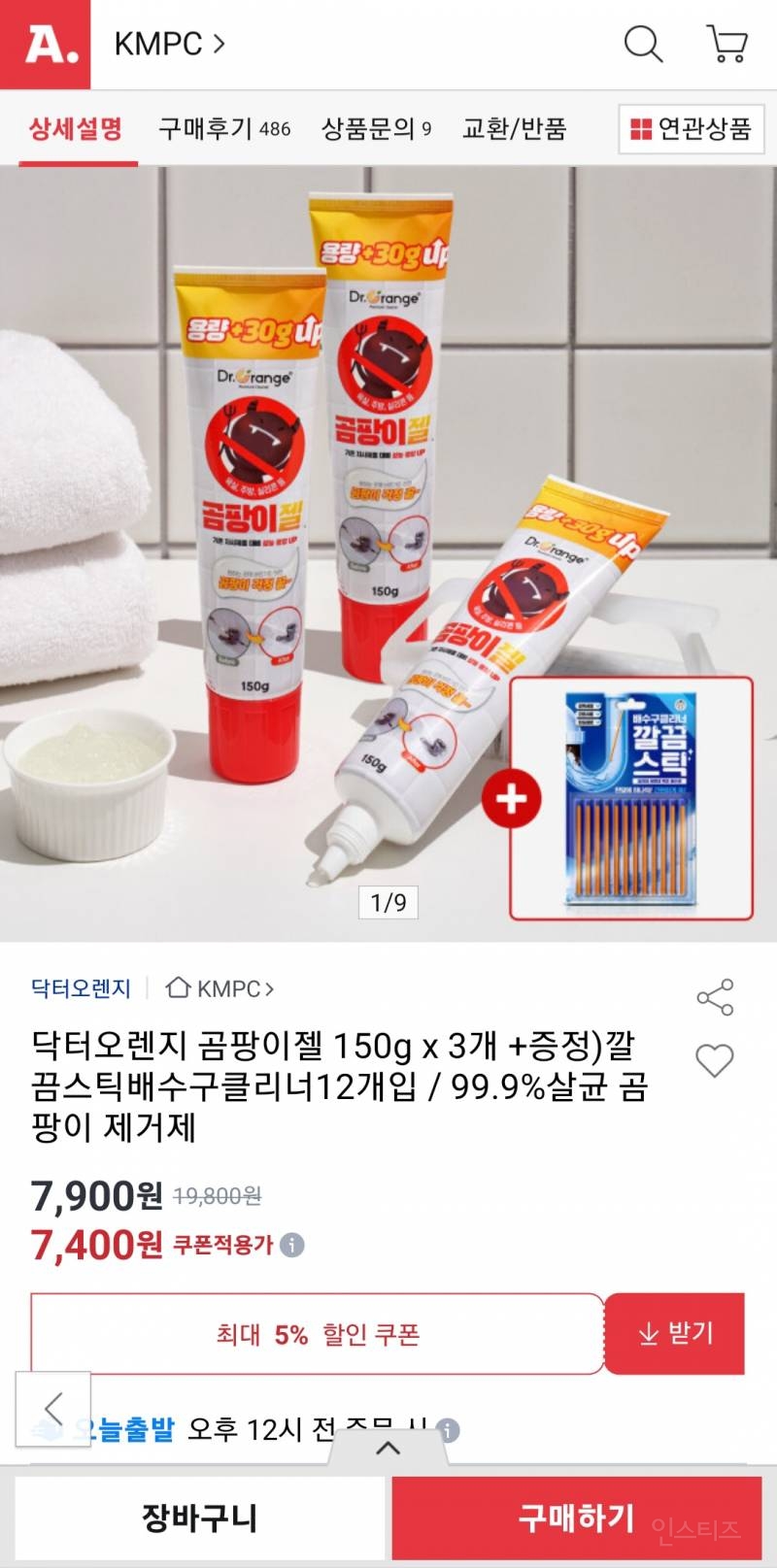Open the shopping cart

[x=726, y=44]
